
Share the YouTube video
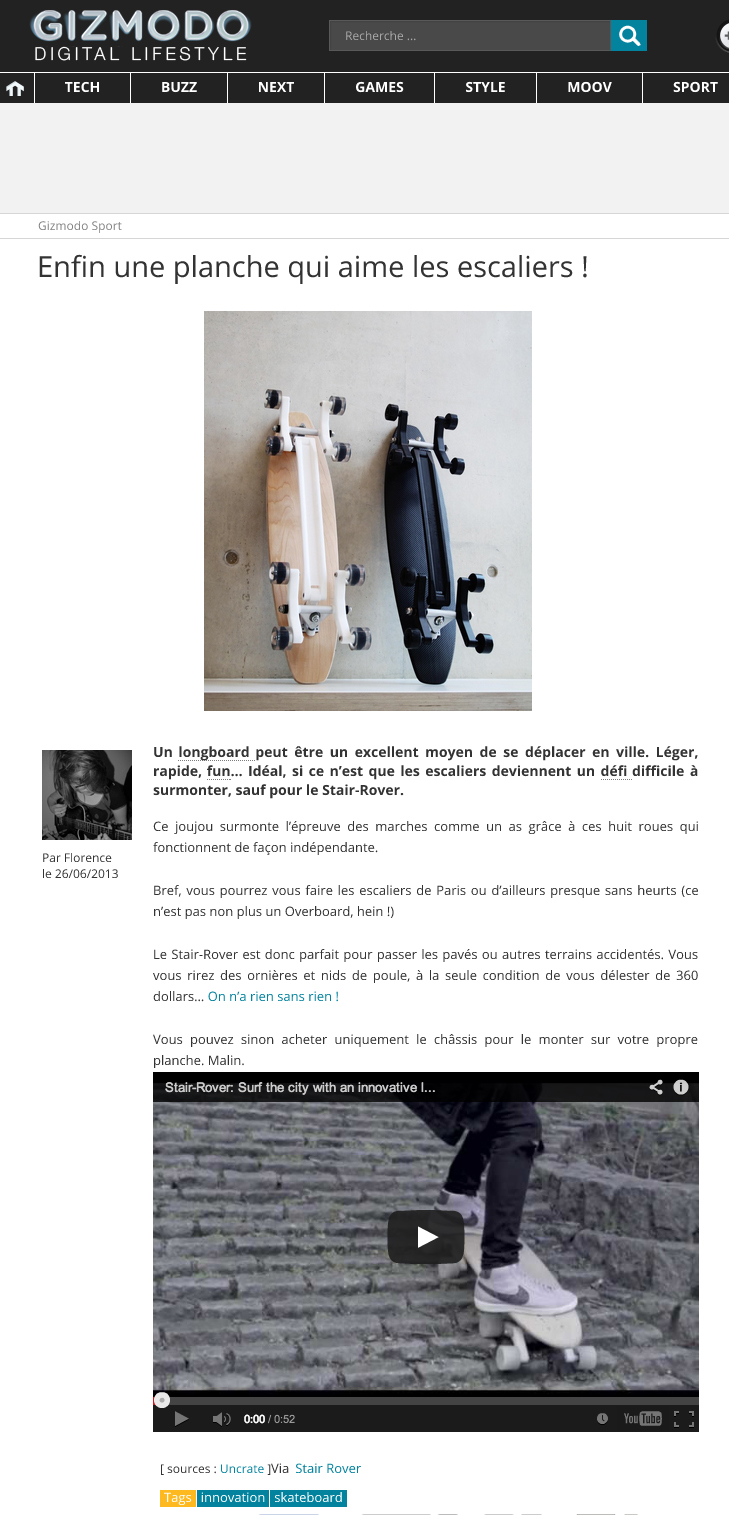pos(656,1087)
